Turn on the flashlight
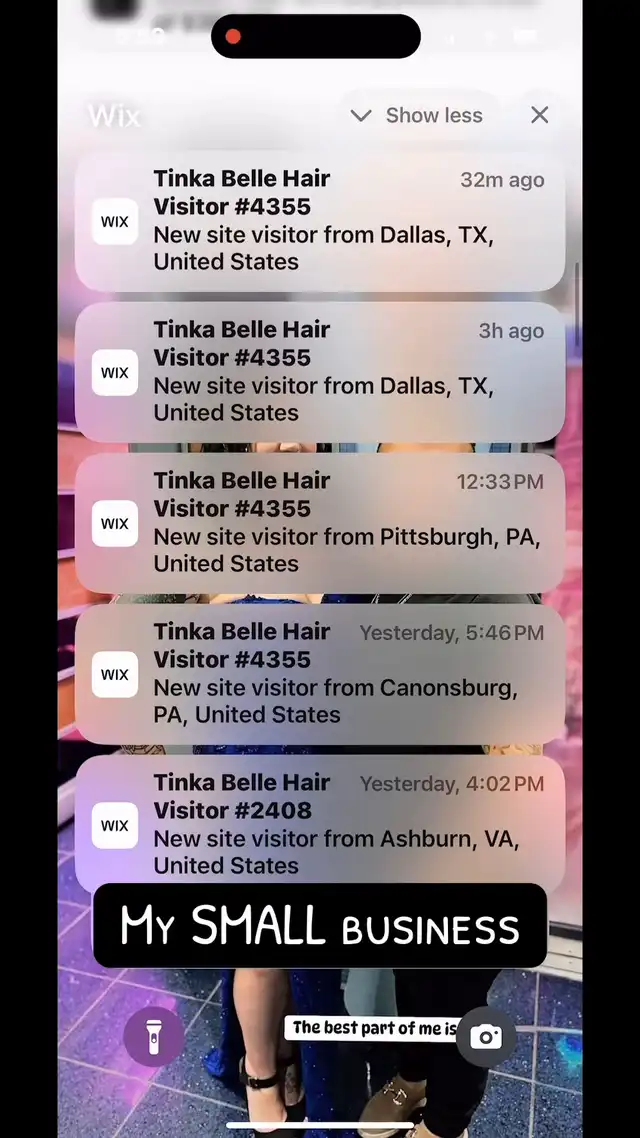The height and width of the screenshot is (1138, 640). [x=154, y=1036]
